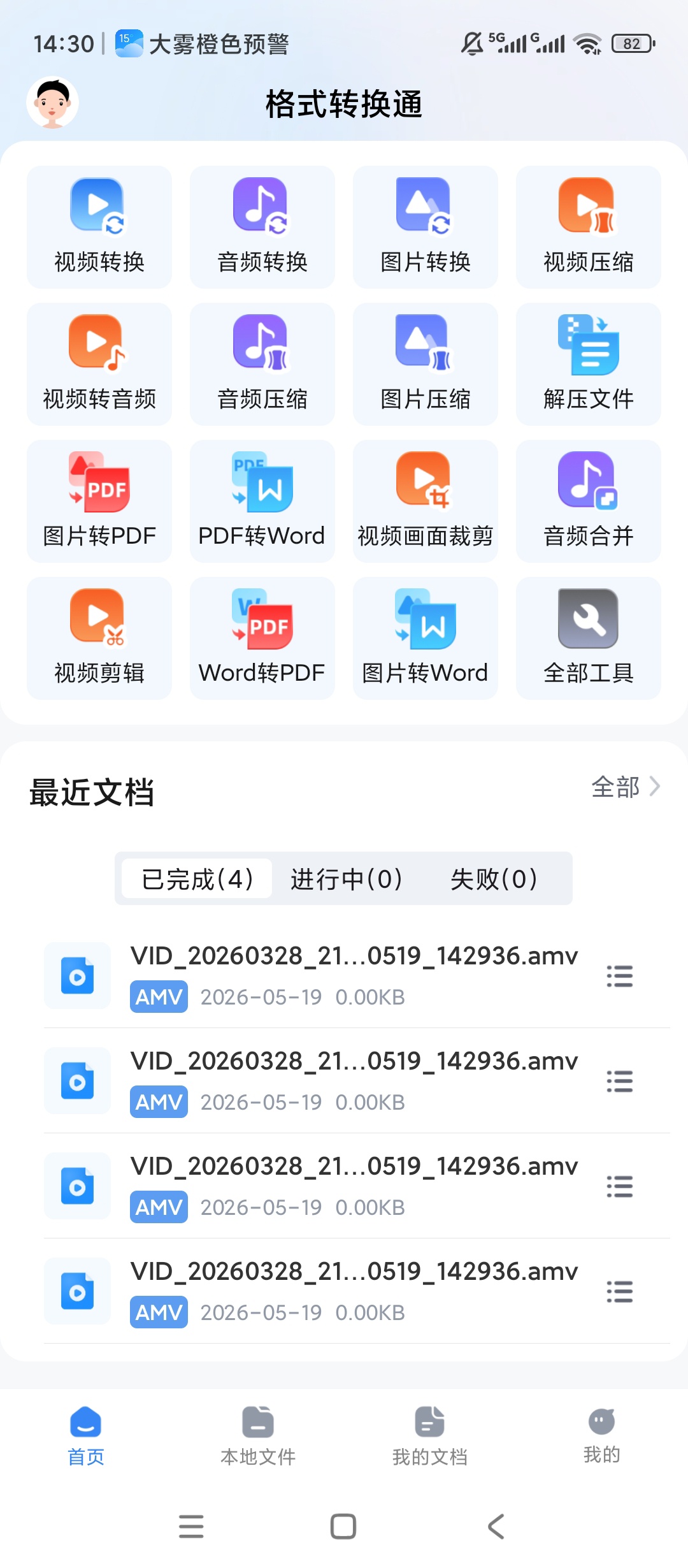Screen dimensions: 688x1568
Task: Open the profile avatar
Action: coord(52,103)
